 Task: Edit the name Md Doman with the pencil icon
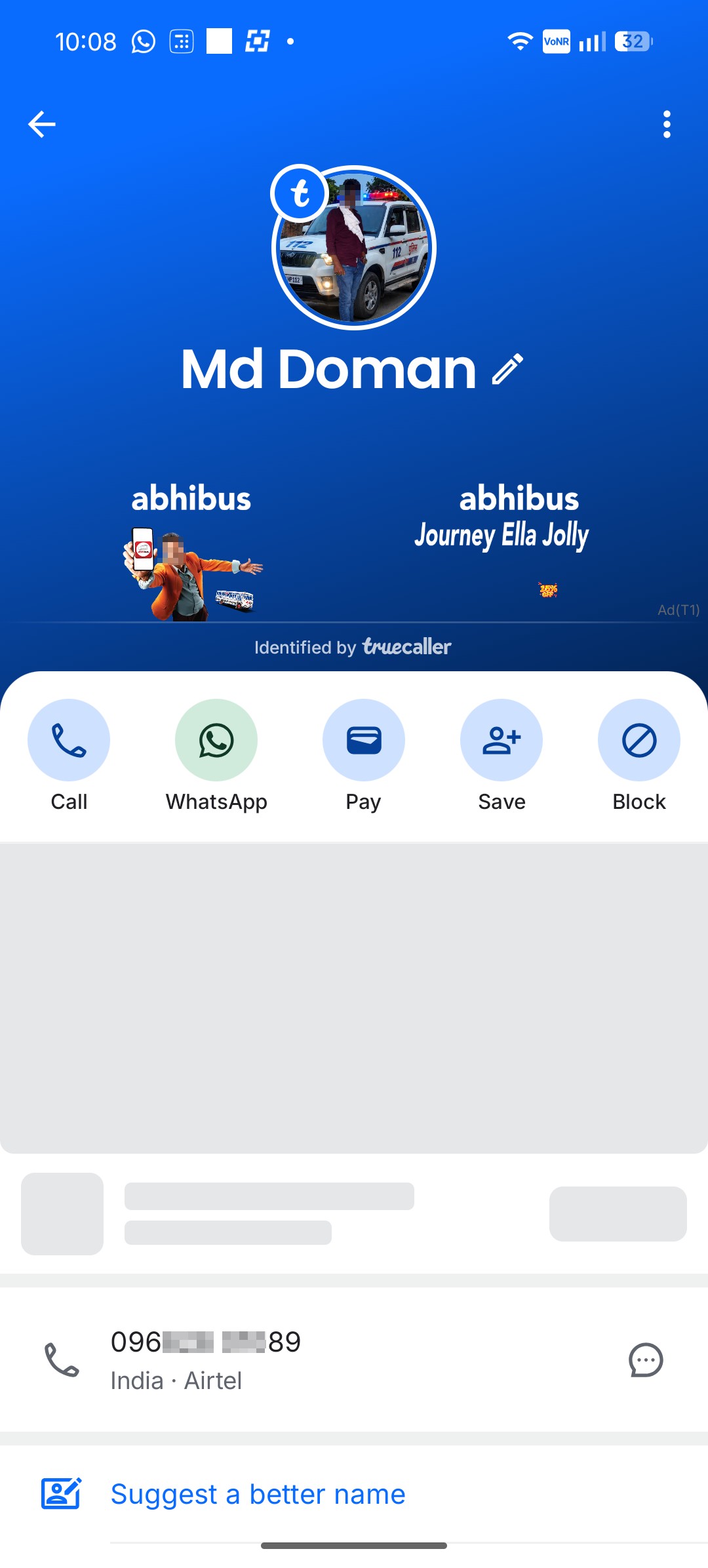click(507, 369)
